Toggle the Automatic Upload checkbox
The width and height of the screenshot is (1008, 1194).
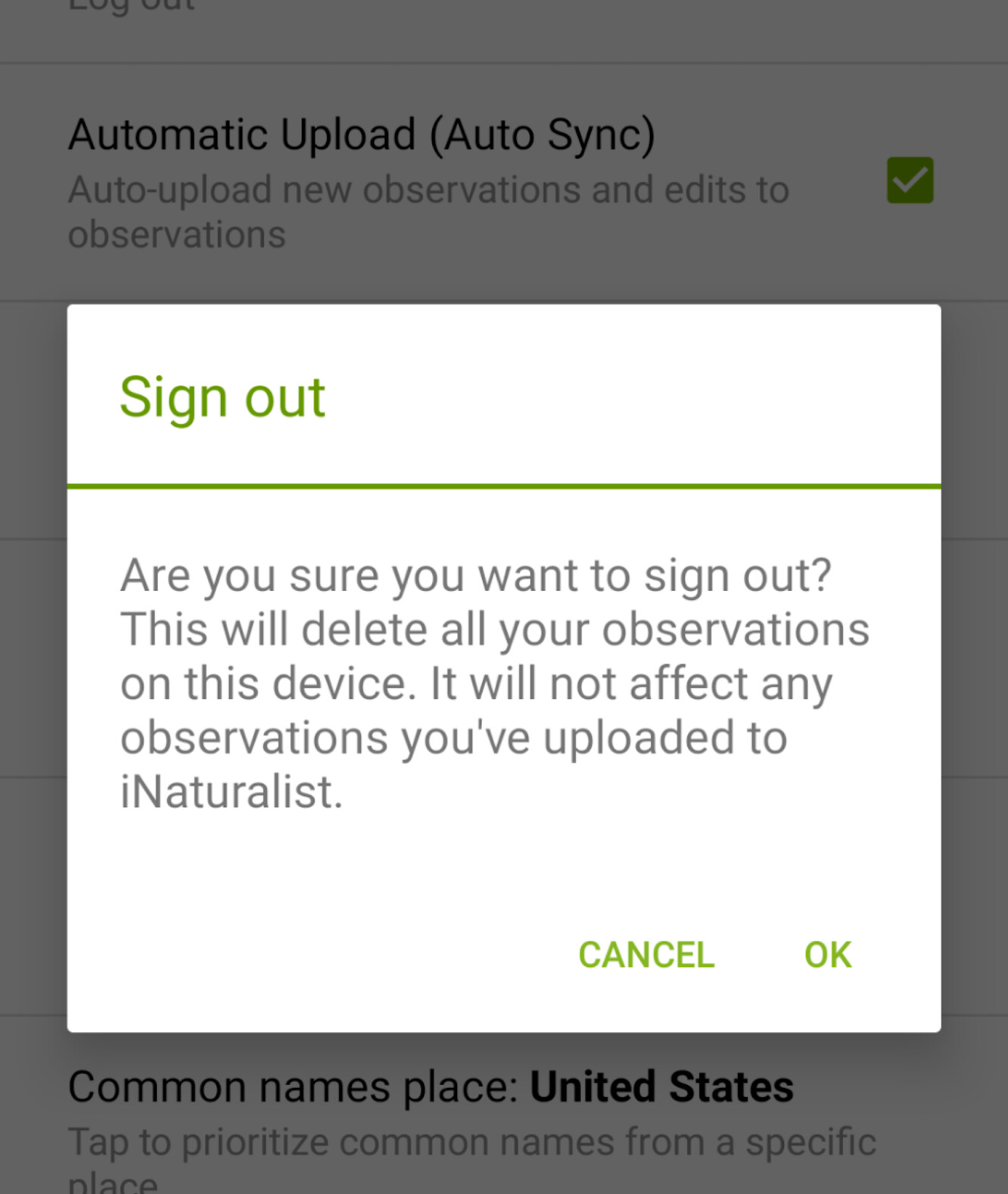[910, 181]
